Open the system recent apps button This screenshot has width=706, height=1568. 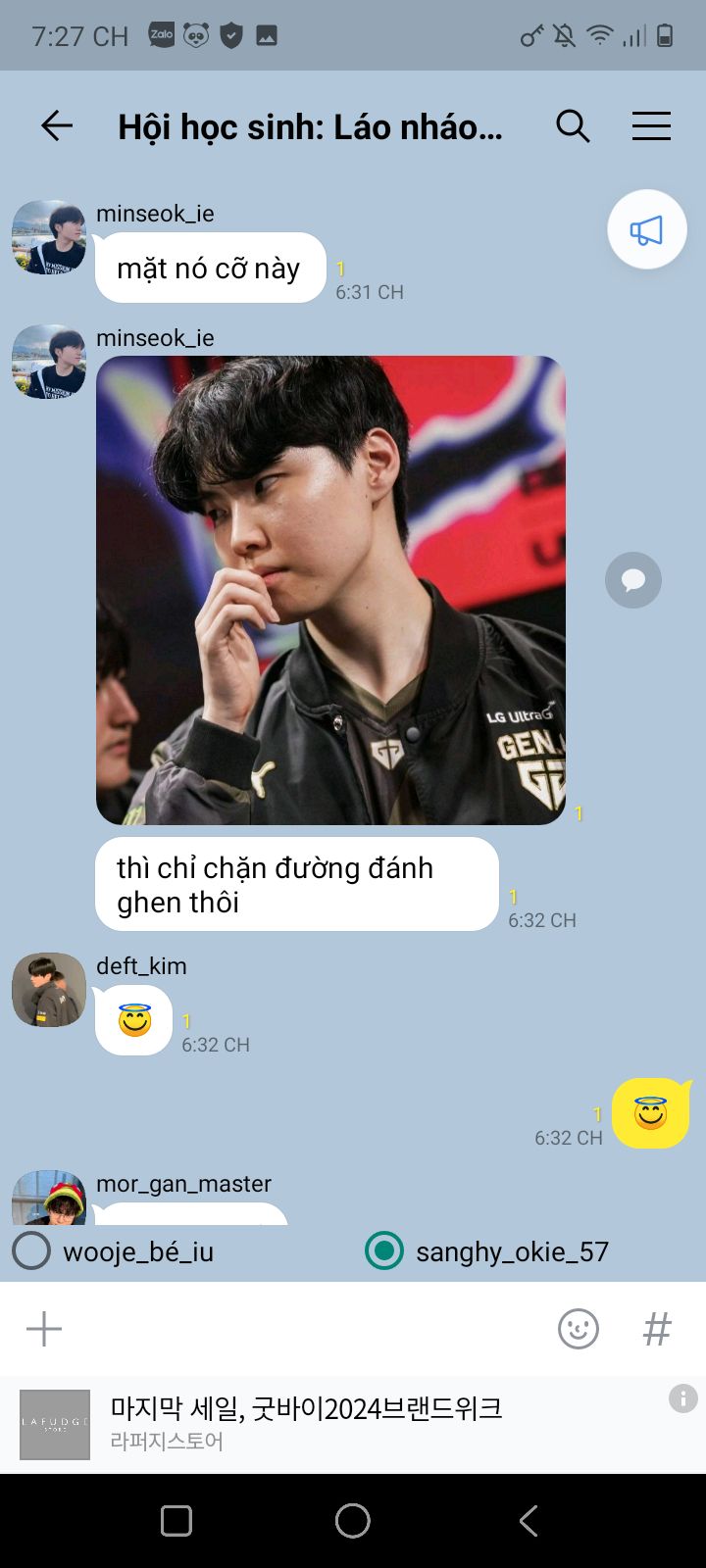176,1521
